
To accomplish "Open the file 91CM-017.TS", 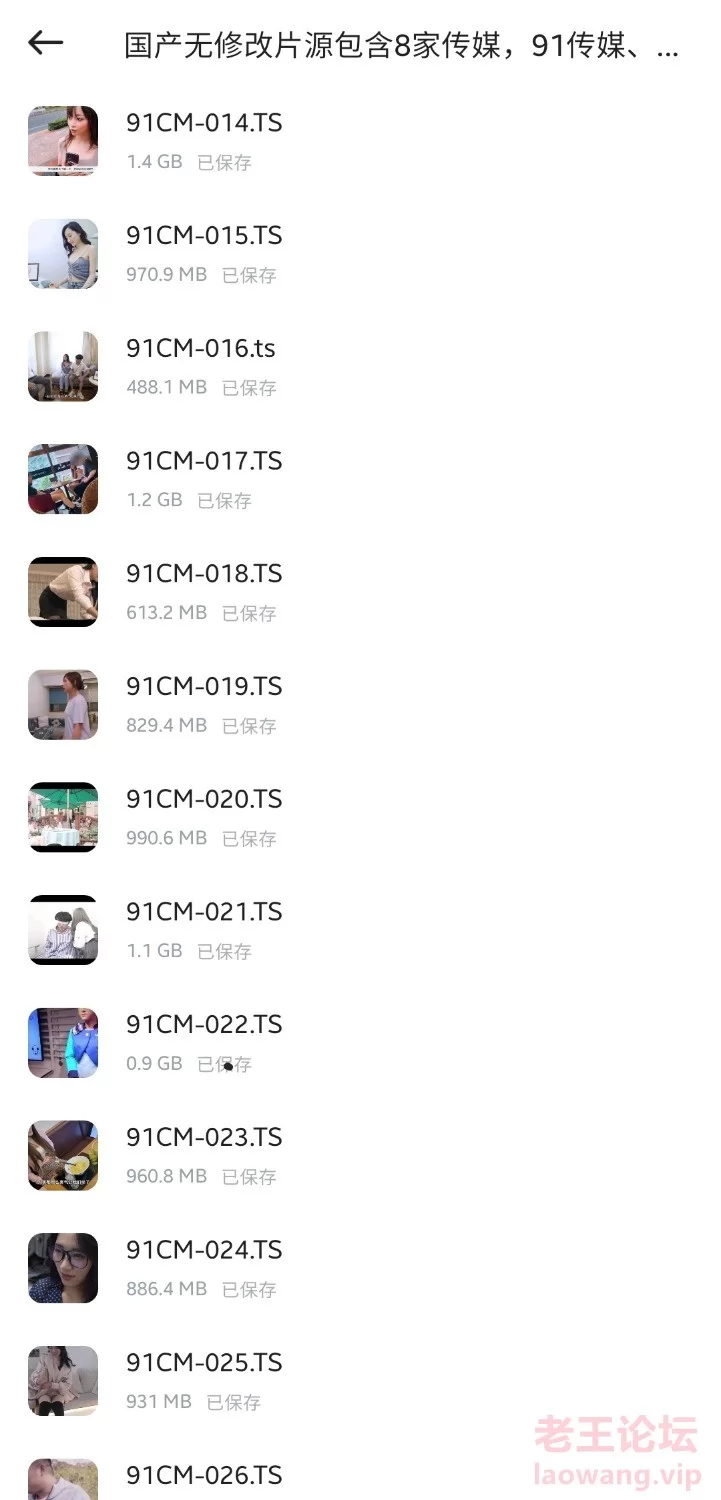I will point(204,462).
